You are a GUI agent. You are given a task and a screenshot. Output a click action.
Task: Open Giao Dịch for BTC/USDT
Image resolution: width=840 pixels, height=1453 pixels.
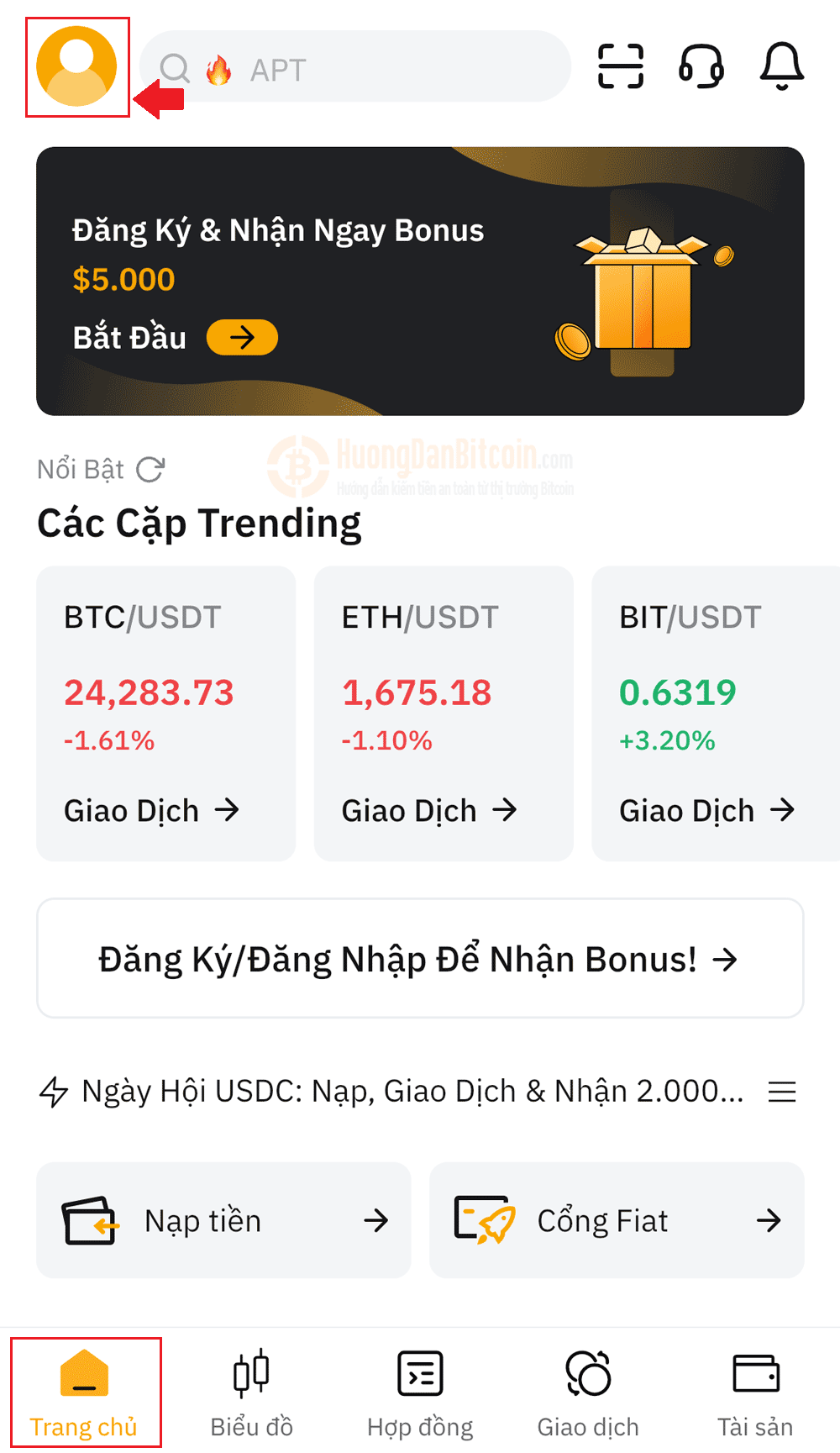pos(152,811)
